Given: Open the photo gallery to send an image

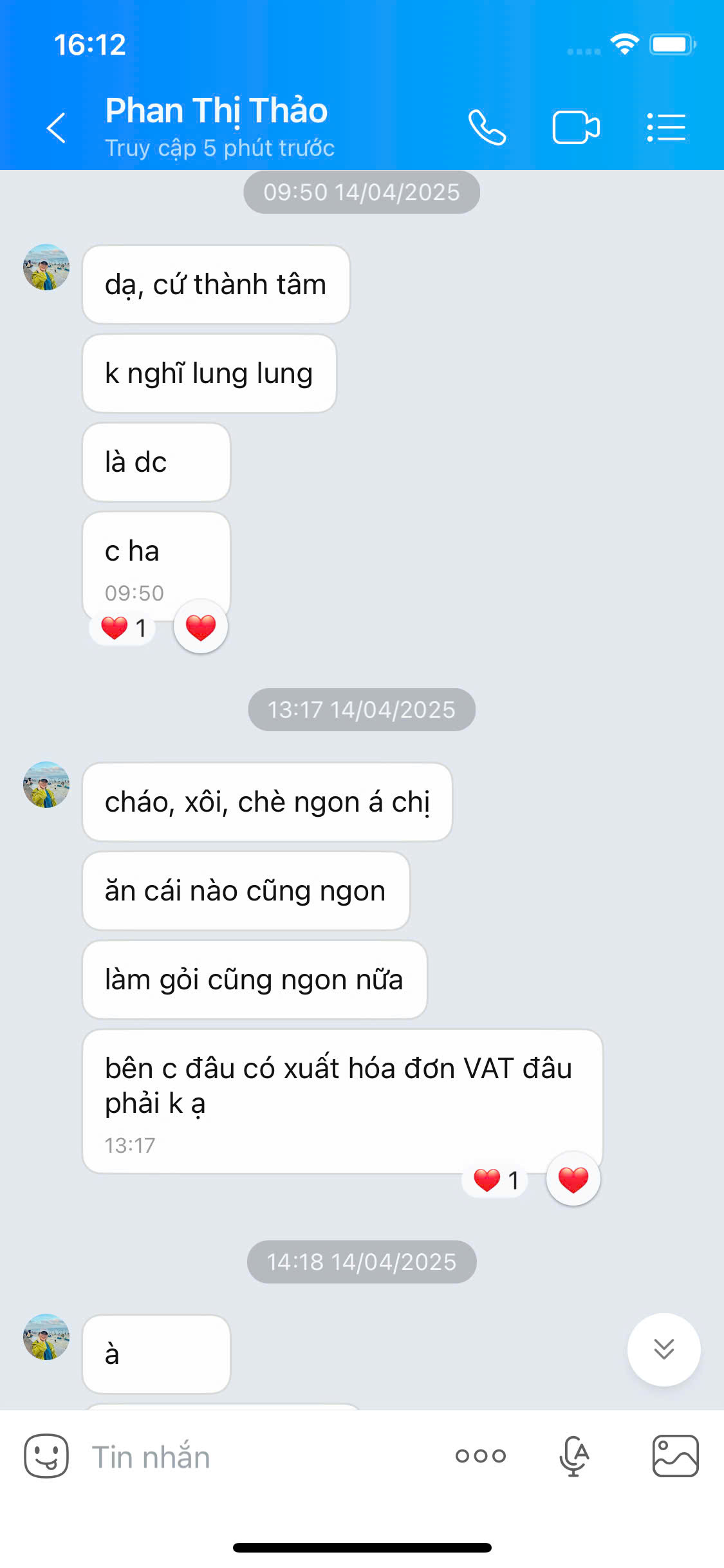Looking at the screenshot, I should pos(675,1456).
